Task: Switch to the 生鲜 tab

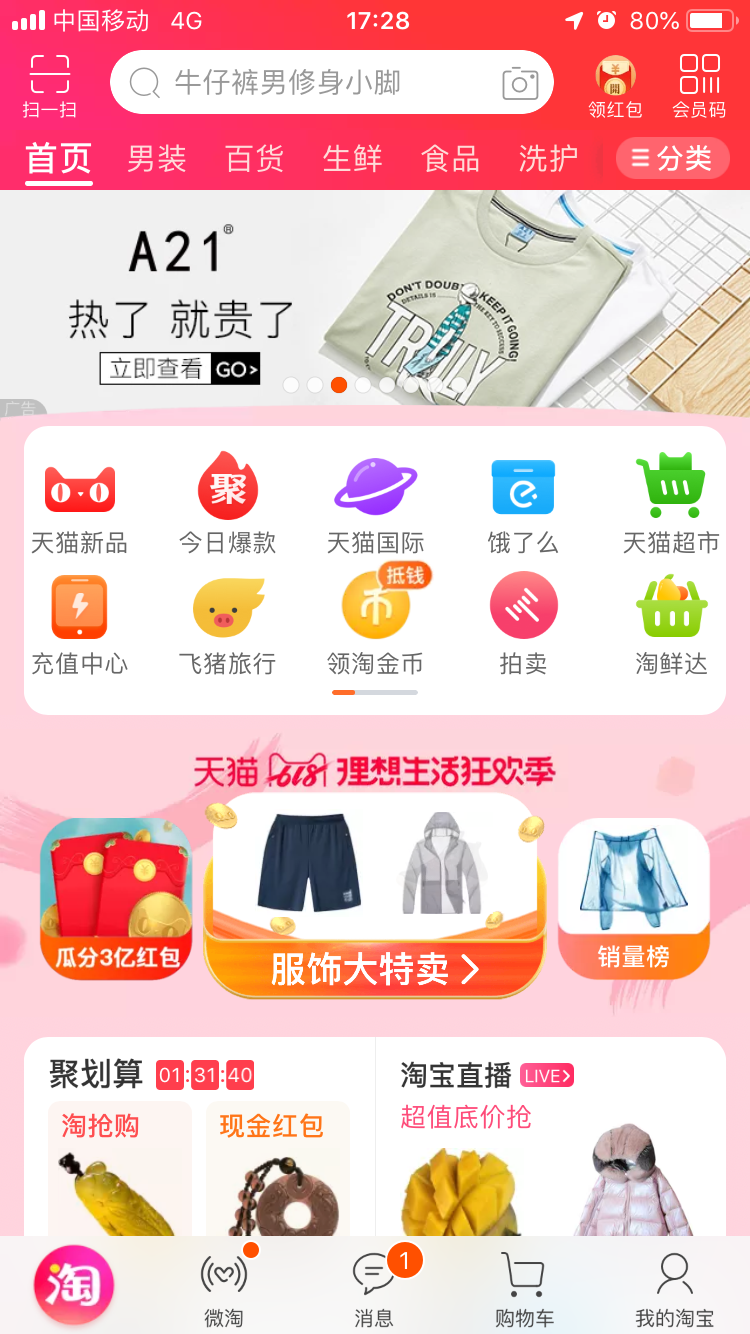Action: point(352,158)
